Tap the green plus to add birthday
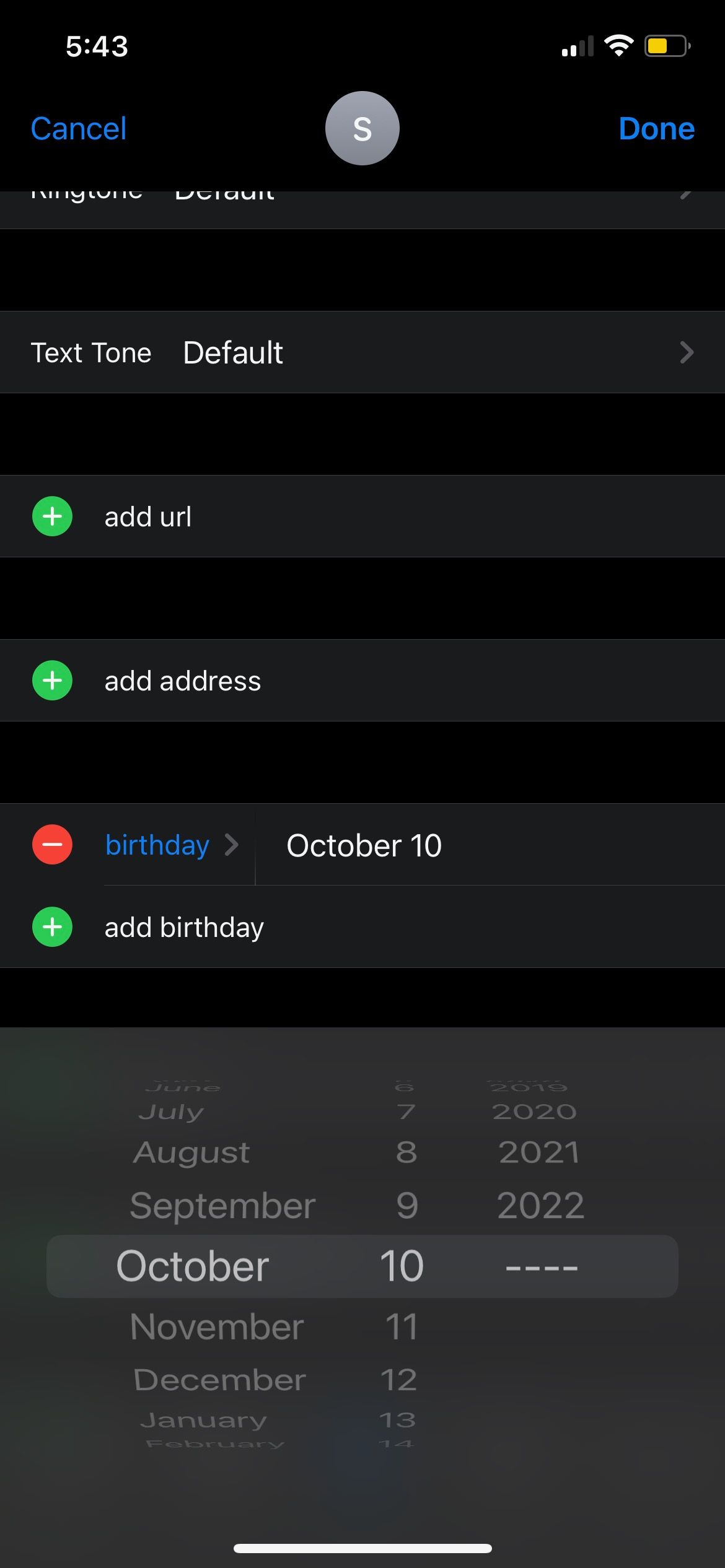The image size is (725, 1568). (x=52, y=927)
